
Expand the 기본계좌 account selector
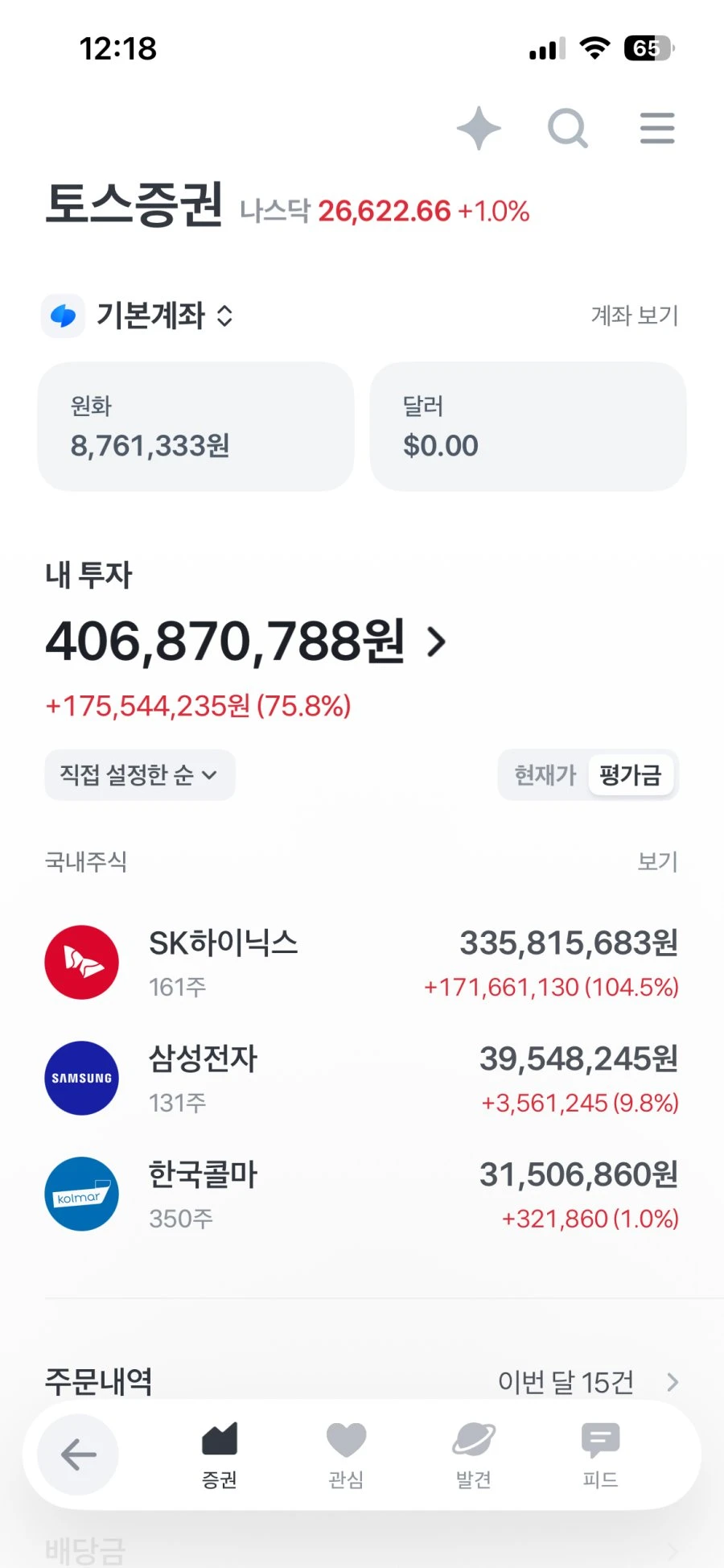tap(138, 316)
